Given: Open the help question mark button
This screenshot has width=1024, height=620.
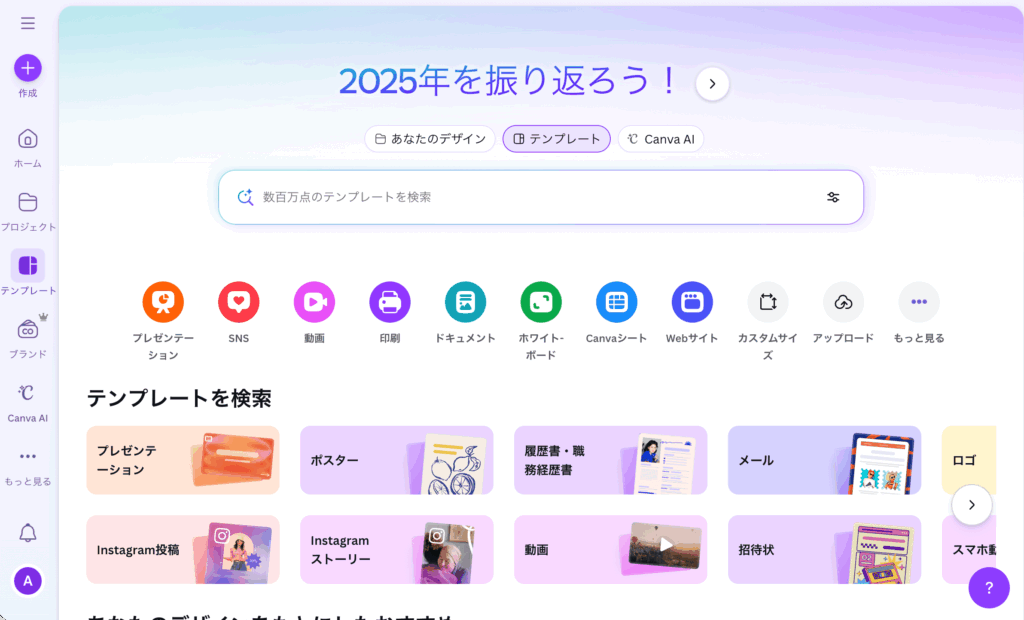Looking at the screenshot, I should click(988, 587).
